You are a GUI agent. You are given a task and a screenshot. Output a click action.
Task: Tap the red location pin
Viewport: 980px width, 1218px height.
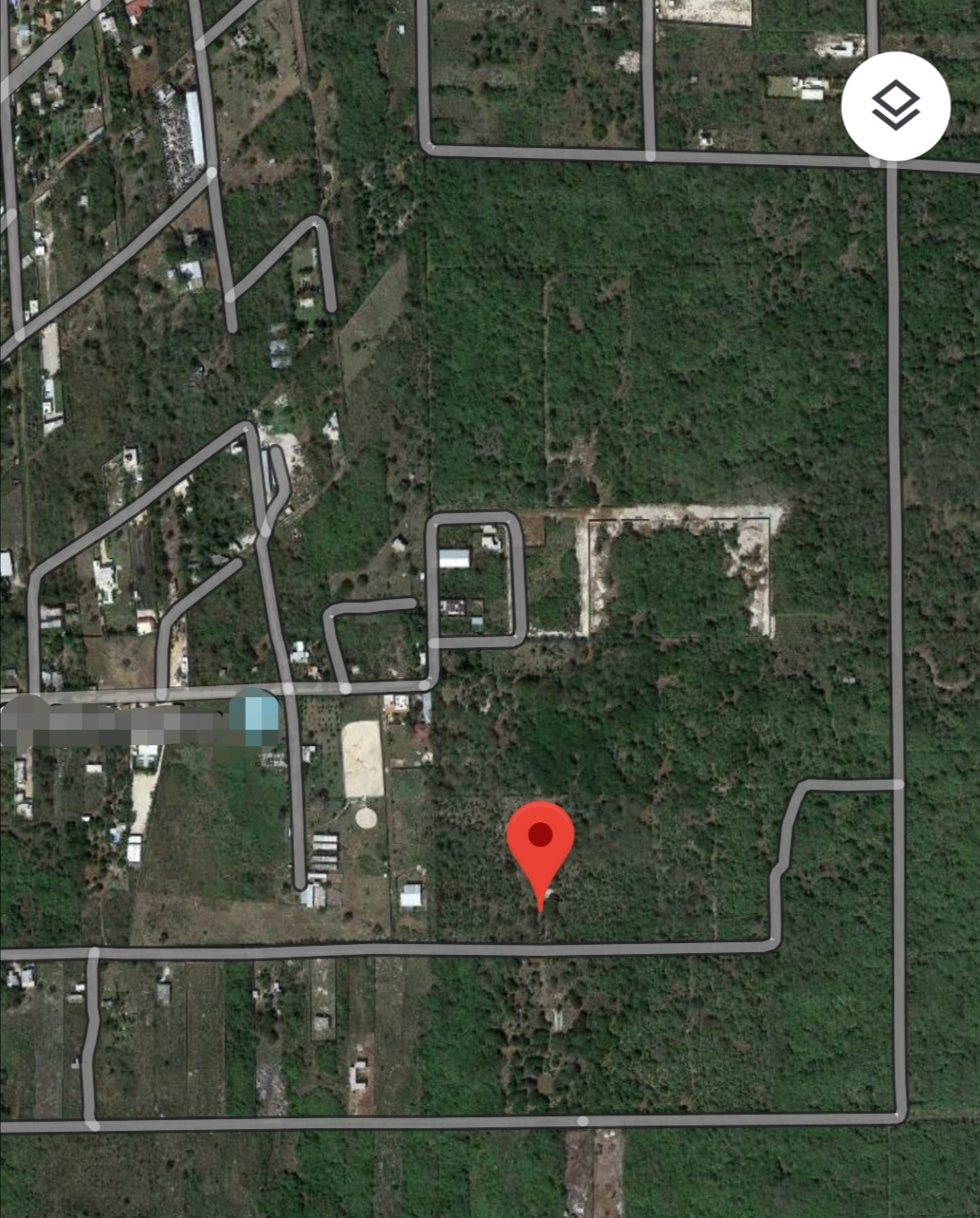click(541, 840)
